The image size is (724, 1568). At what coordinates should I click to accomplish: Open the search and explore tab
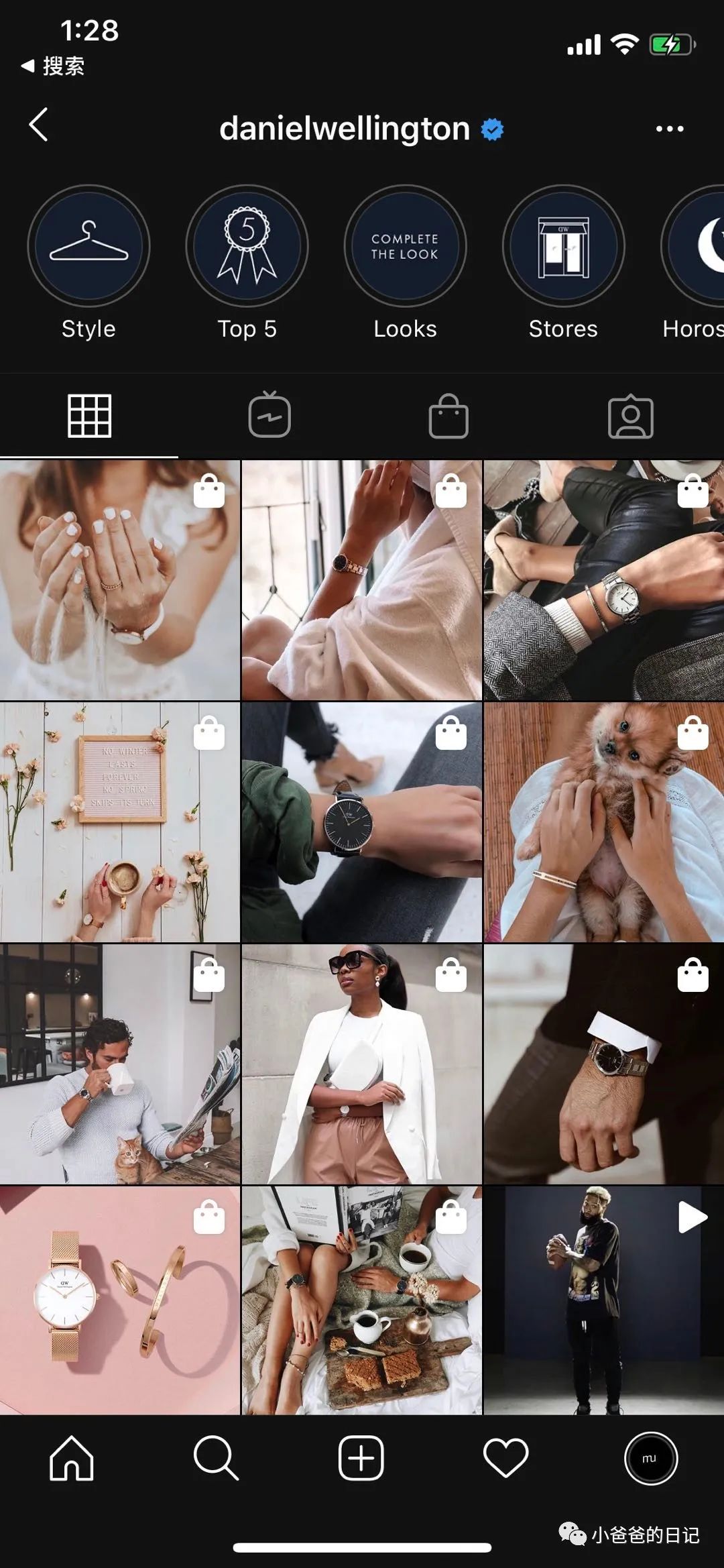(x=216, y=1458)
